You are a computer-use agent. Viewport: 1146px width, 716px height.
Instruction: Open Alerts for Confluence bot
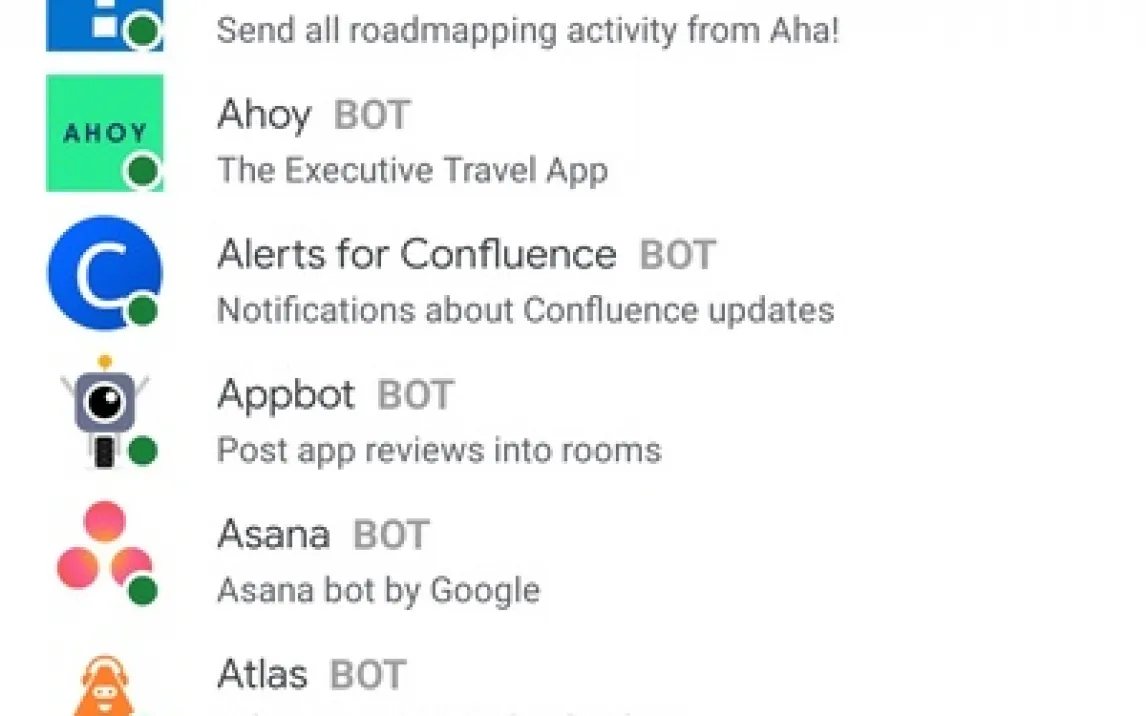525,281
